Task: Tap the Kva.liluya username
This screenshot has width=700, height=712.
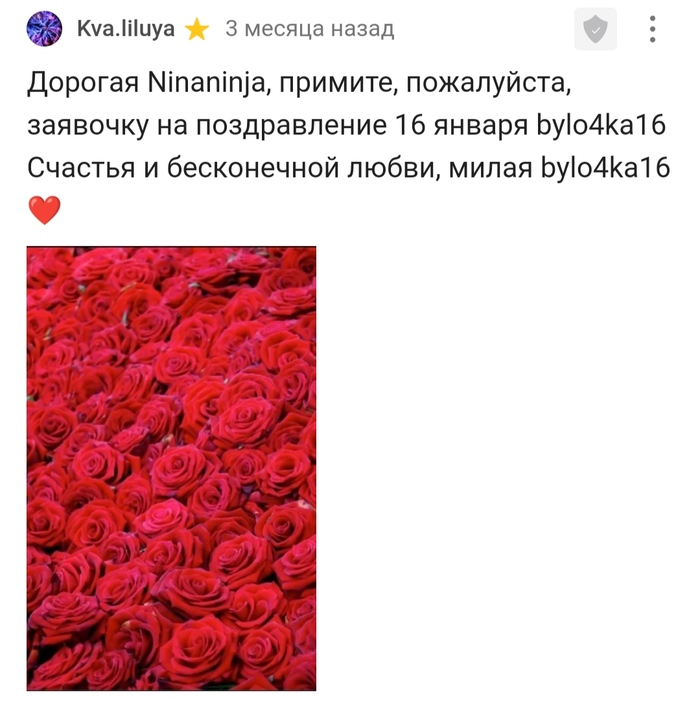Action: 126,29
